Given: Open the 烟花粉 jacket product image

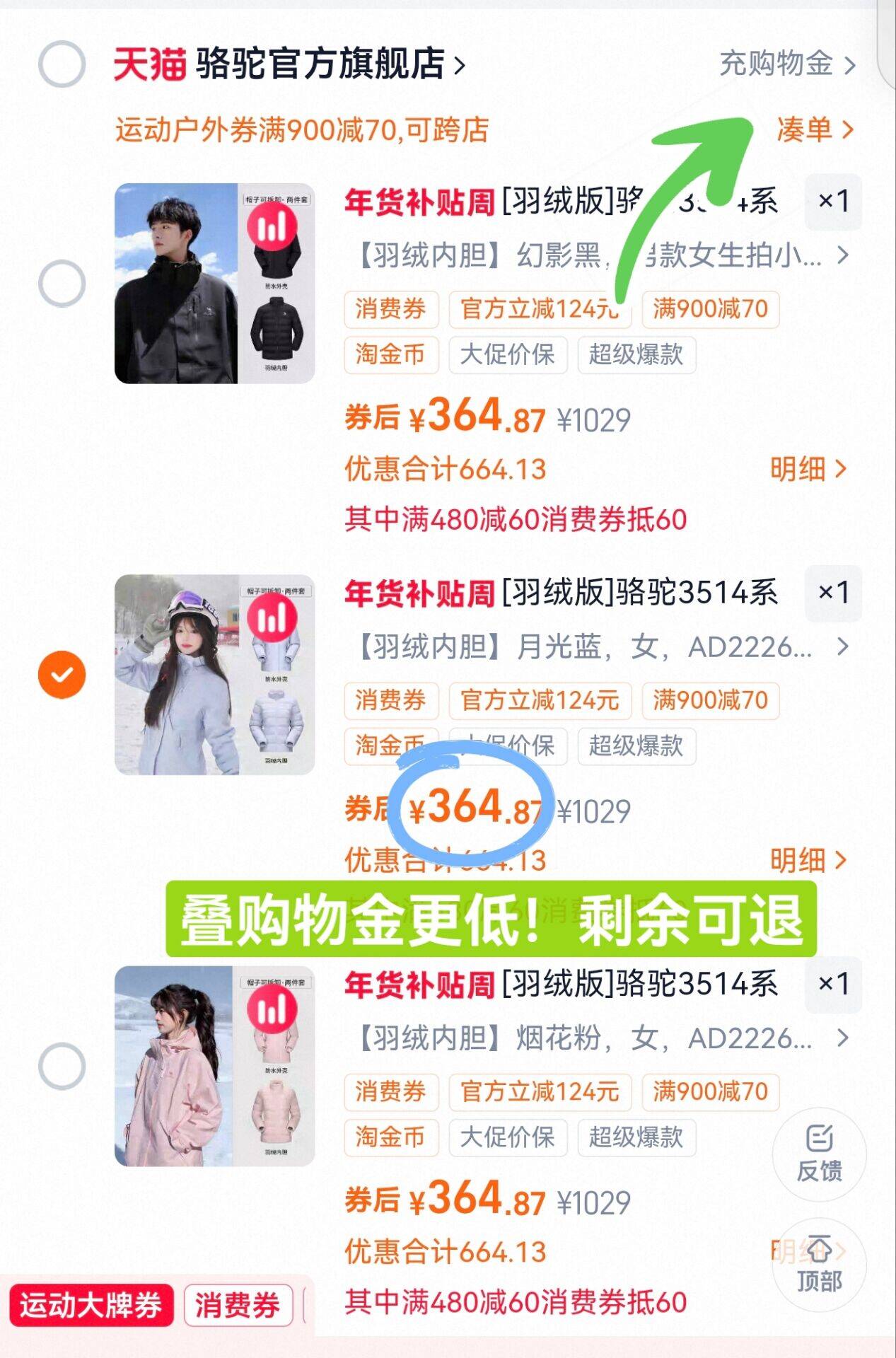Looking at the screenshot, I should 214,1066.
